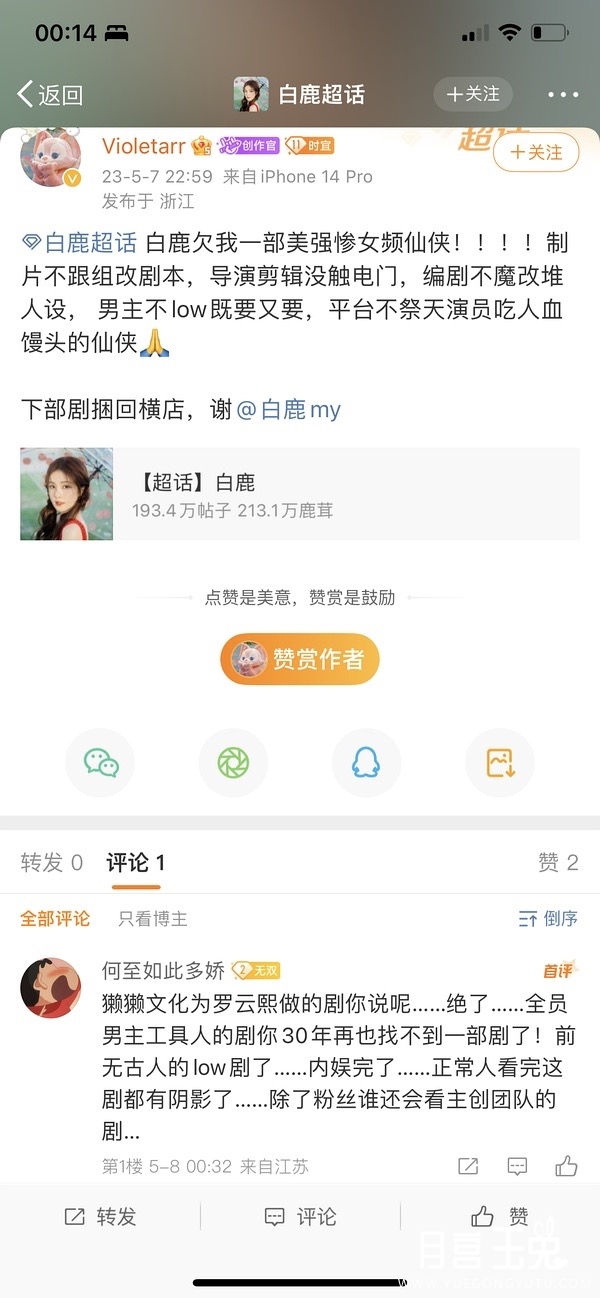This screenshot has width=600, height=1298.
Task: Switch to 赞 tab
Action: [558, 863]
